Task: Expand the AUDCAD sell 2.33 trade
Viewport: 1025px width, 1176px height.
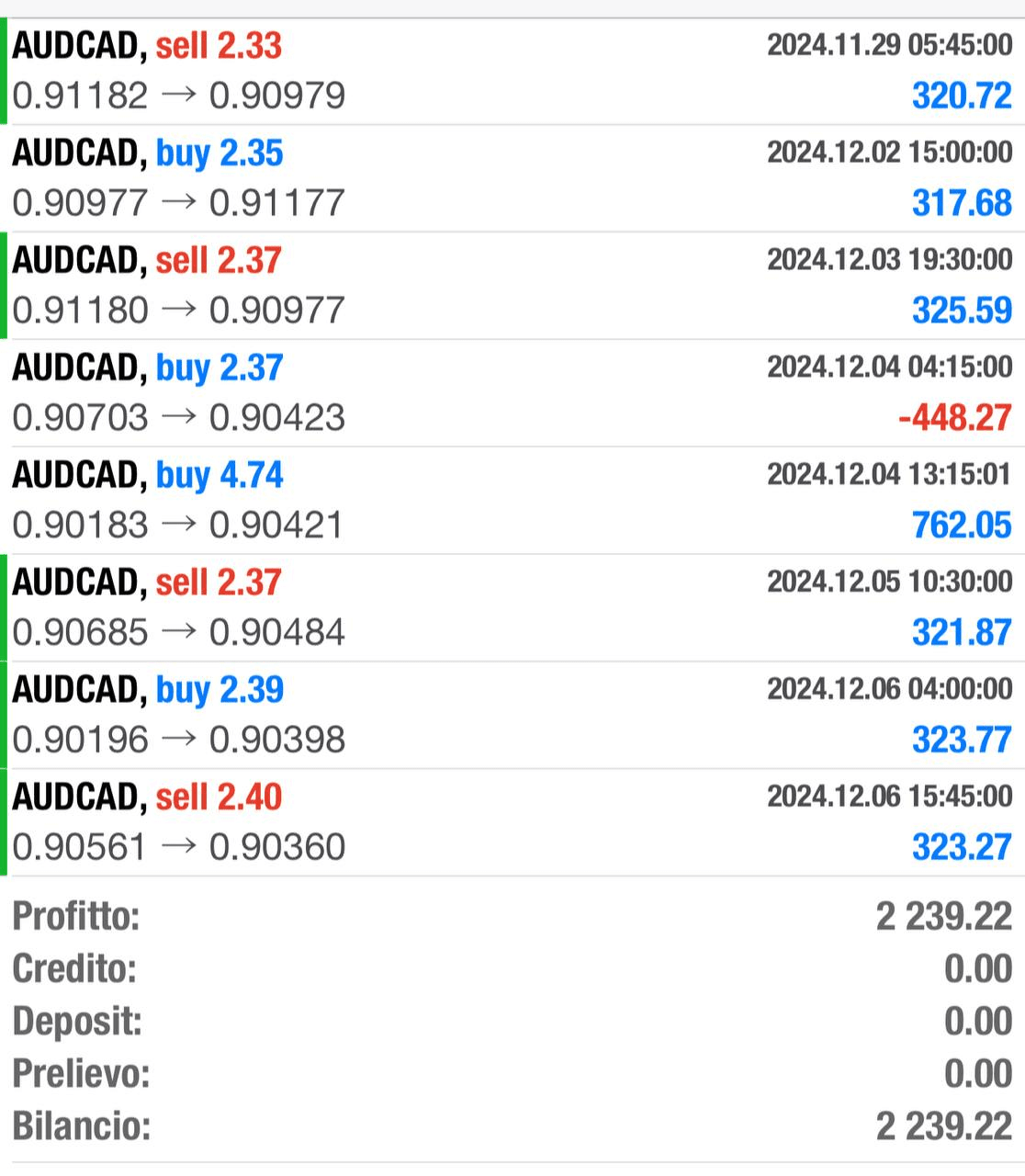Action: (x=512, y=71)
